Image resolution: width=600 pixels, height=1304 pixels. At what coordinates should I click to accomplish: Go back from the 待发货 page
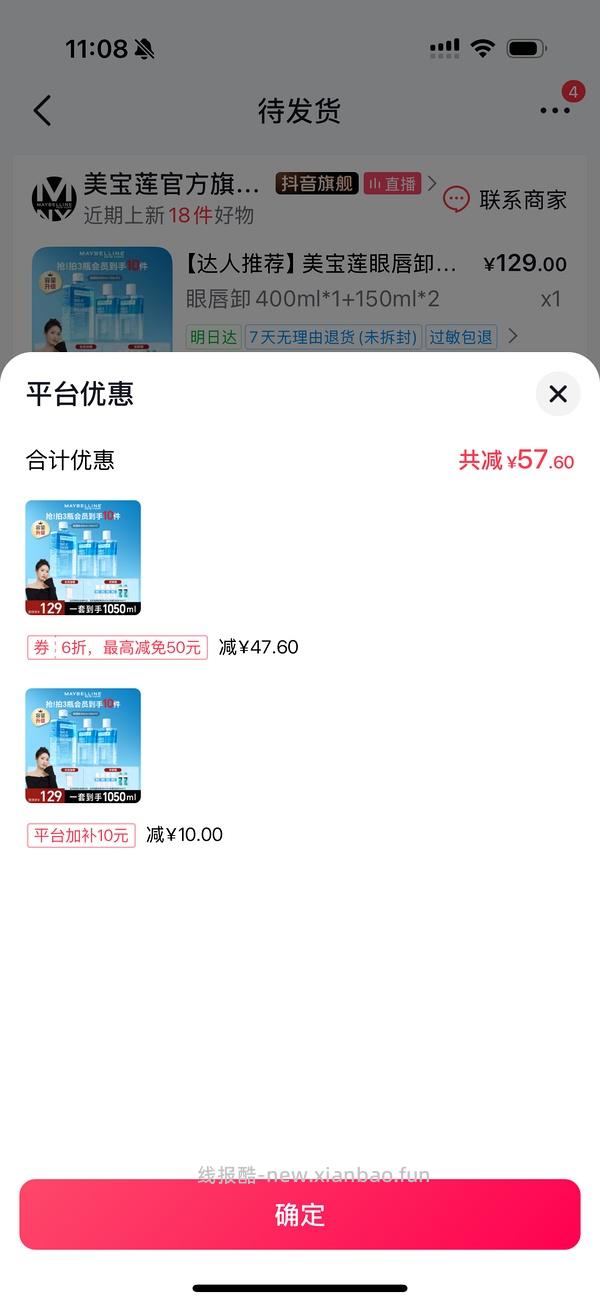[42, 110]
